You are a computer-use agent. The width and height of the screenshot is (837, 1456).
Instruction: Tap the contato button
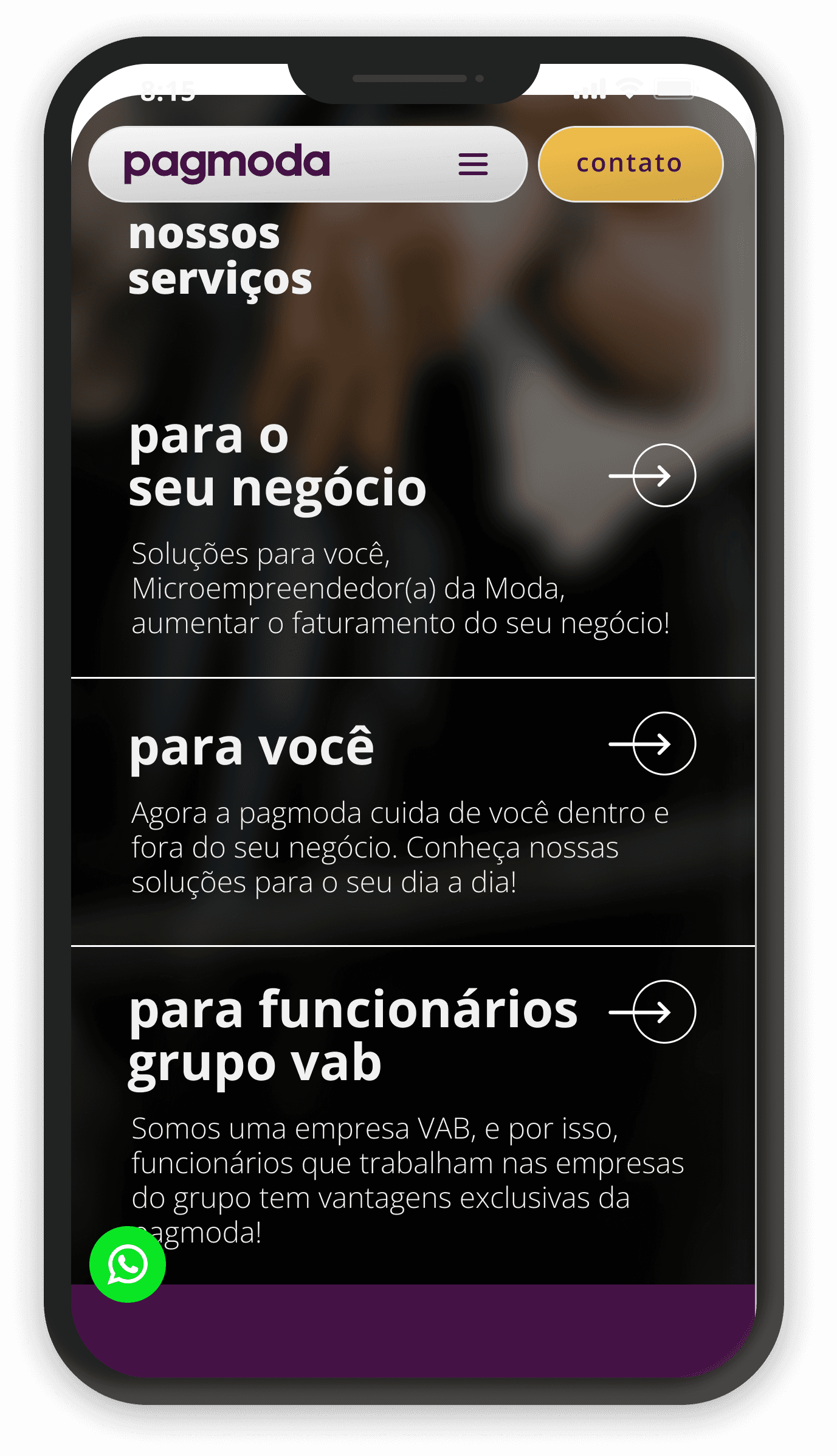[x=630, y=164]
